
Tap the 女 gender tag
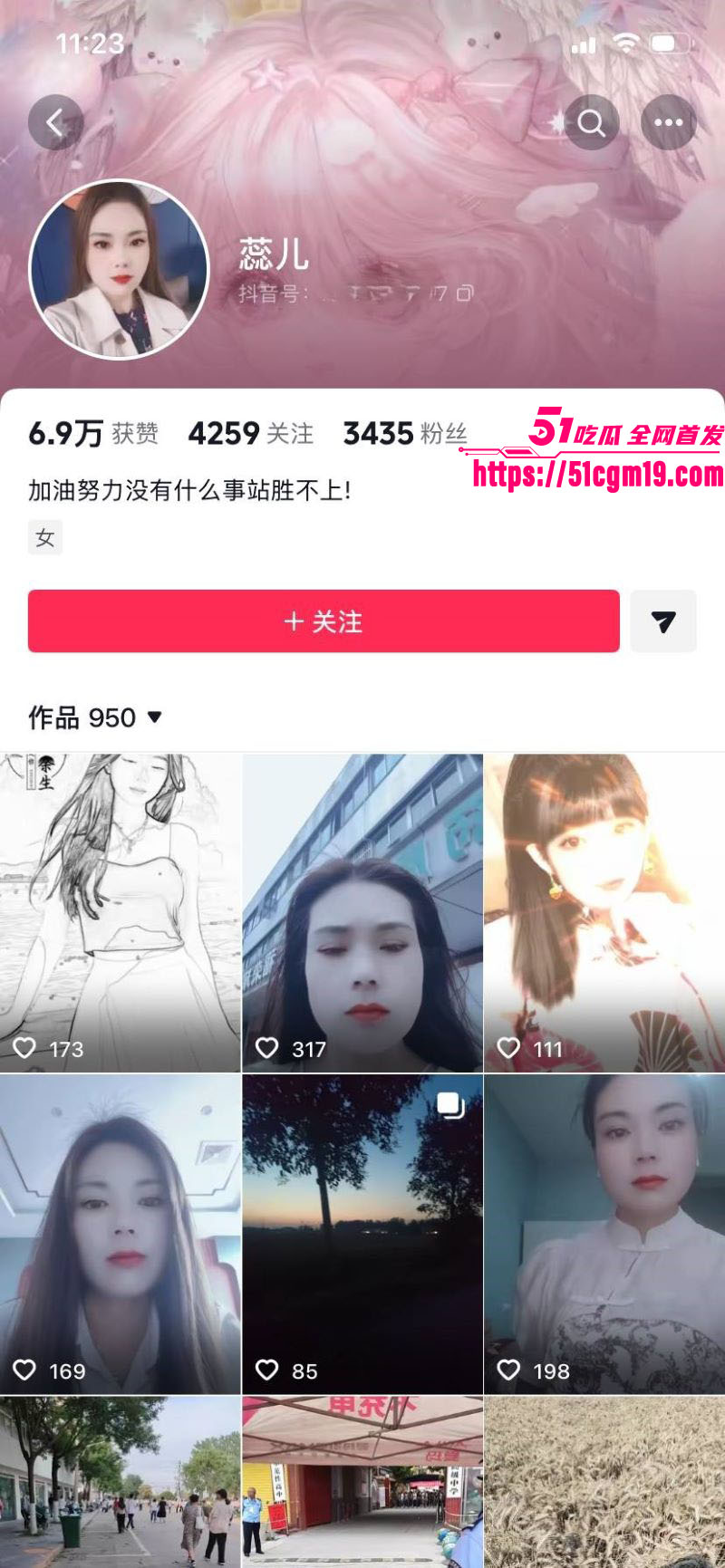pyautogui.click(x=44, y=537)
